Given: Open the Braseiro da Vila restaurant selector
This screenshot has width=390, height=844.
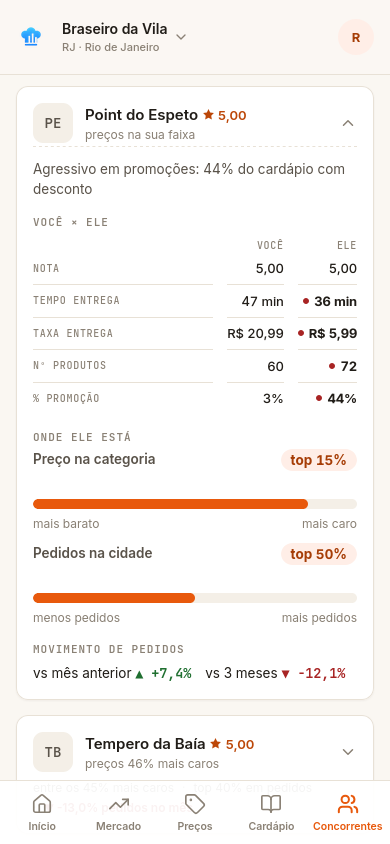Looking at the screenshot, I should tap(124, 37).
